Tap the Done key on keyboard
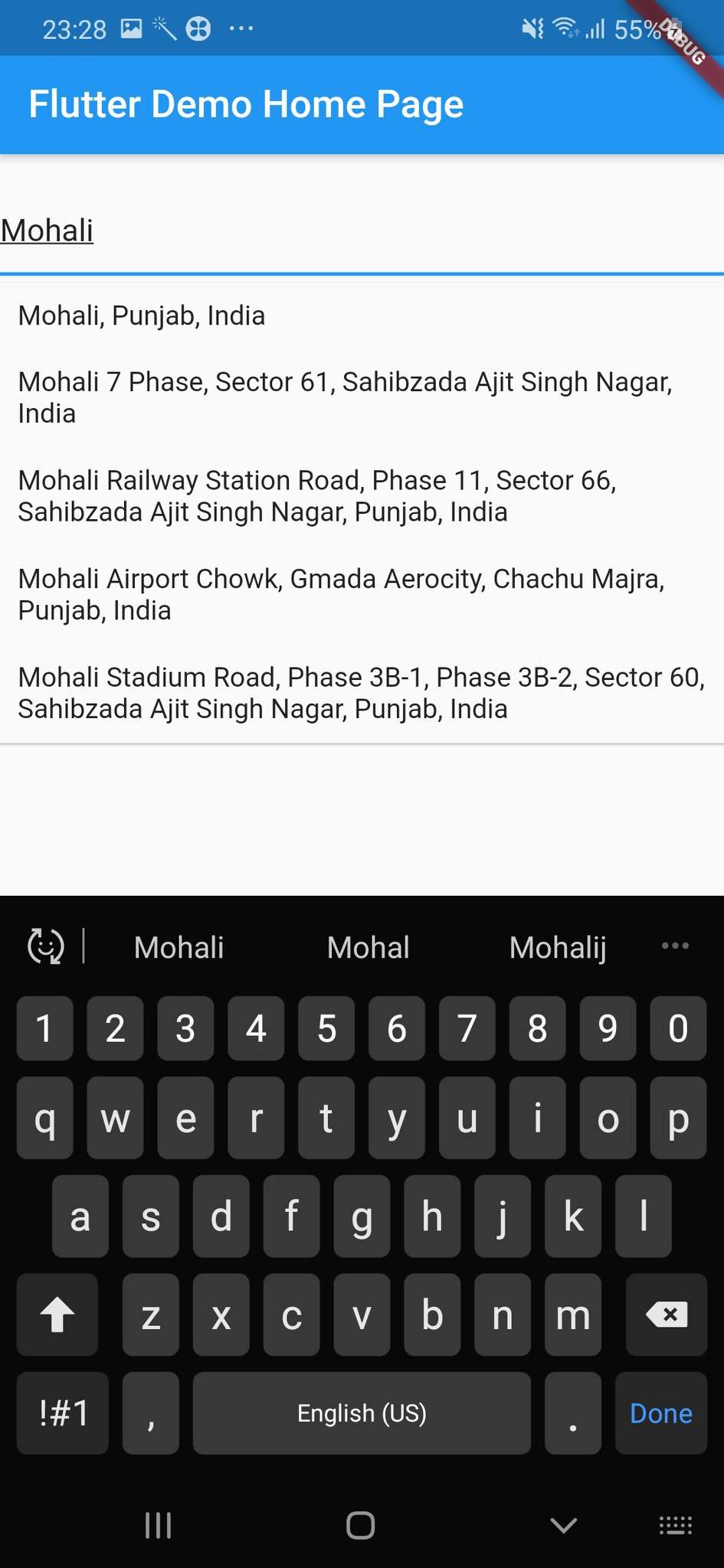 point(660,1413)
